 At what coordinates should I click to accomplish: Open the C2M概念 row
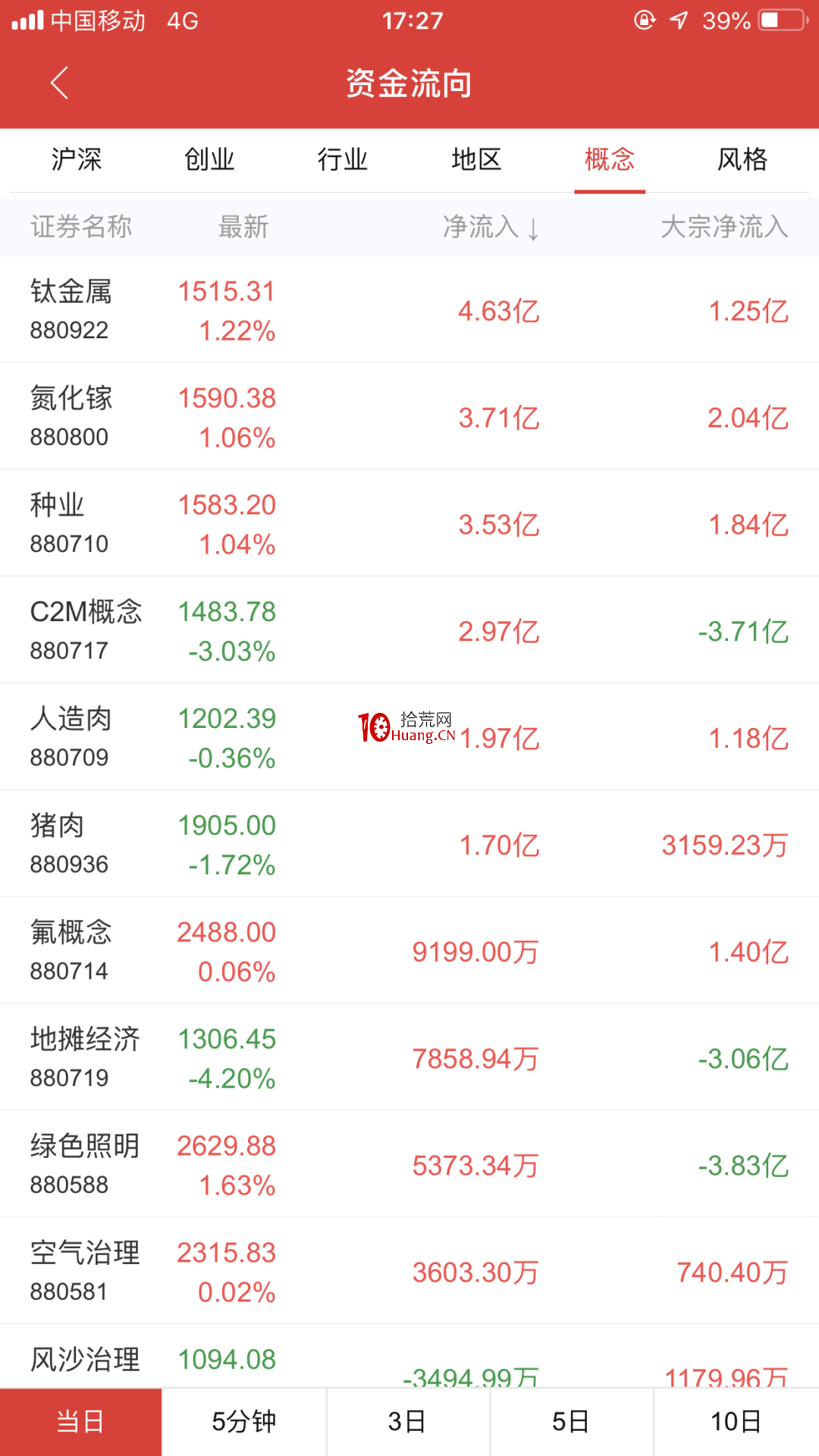409,631
